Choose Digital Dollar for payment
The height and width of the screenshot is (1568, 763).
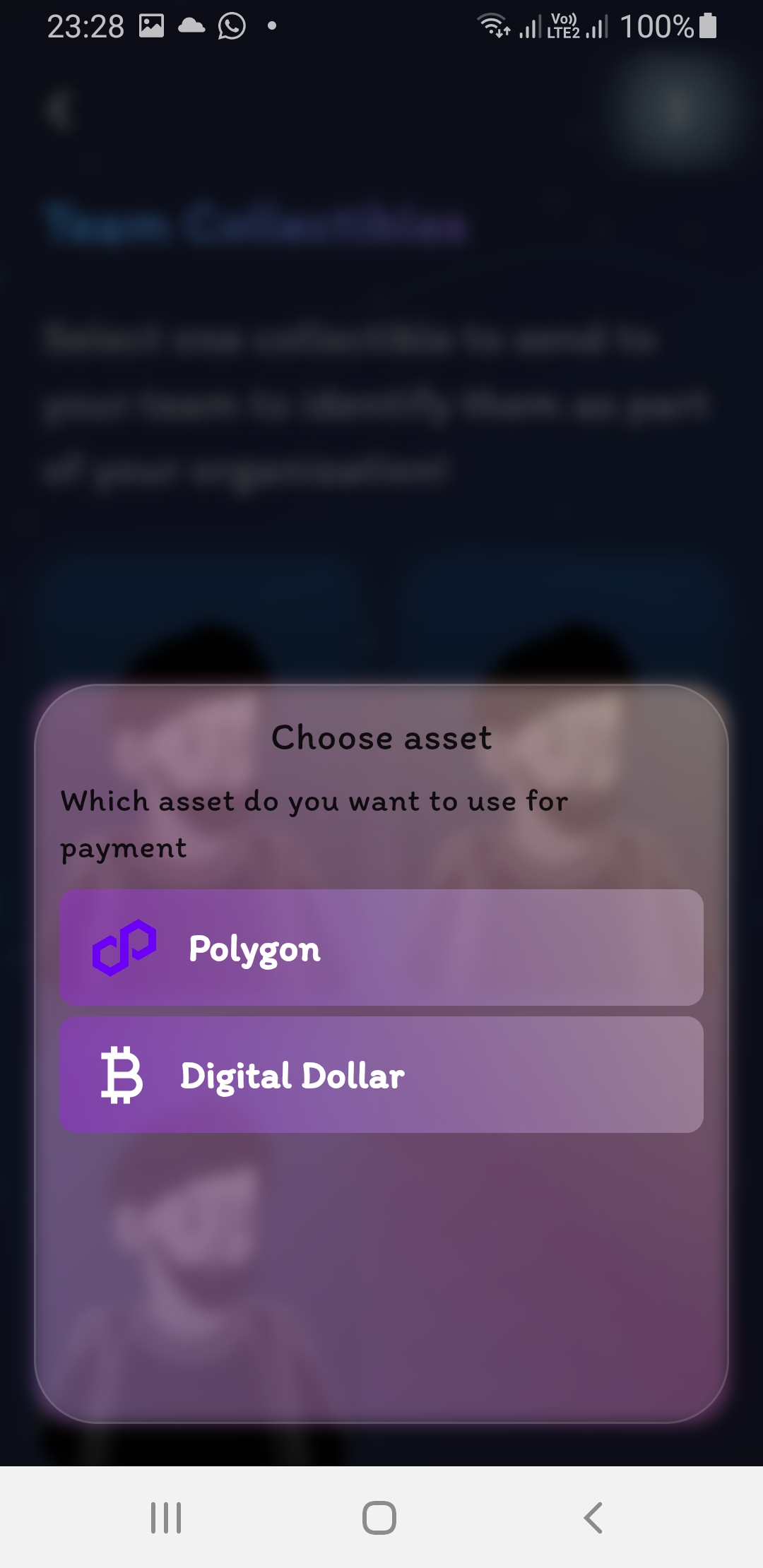point(381,1074)
